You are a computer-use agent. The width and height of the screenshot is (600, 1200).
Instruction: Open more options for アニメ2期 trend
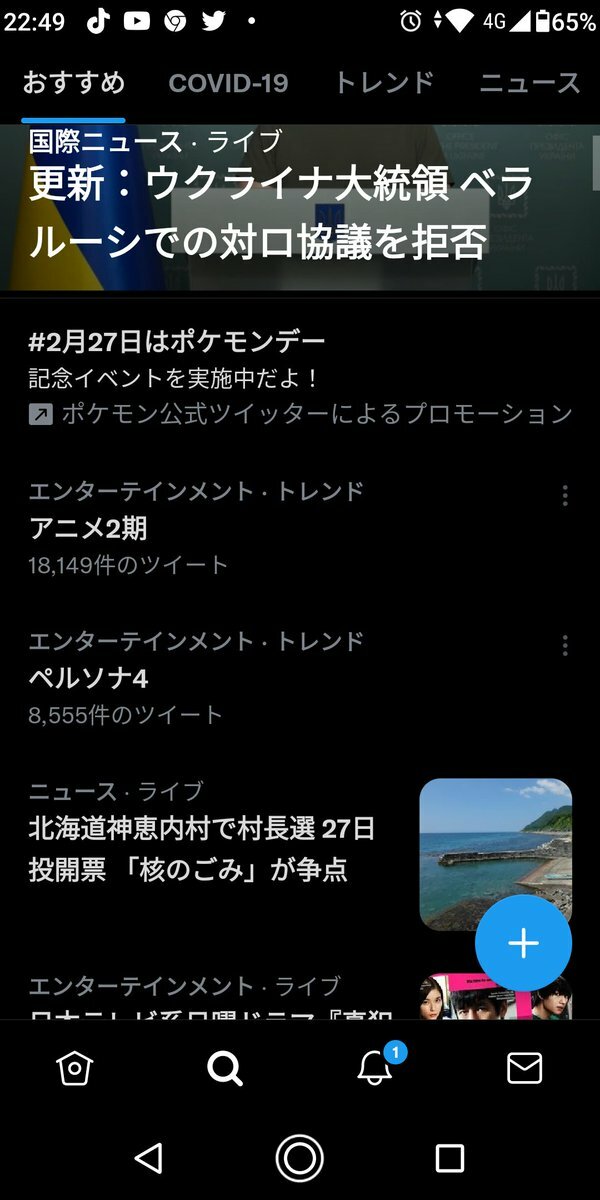coord(565,495)
